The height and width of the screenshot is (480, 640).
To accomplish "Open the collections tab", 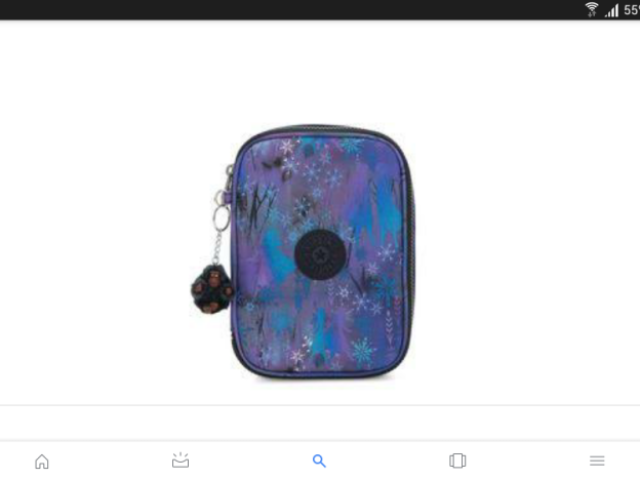I will click(458, 461).
